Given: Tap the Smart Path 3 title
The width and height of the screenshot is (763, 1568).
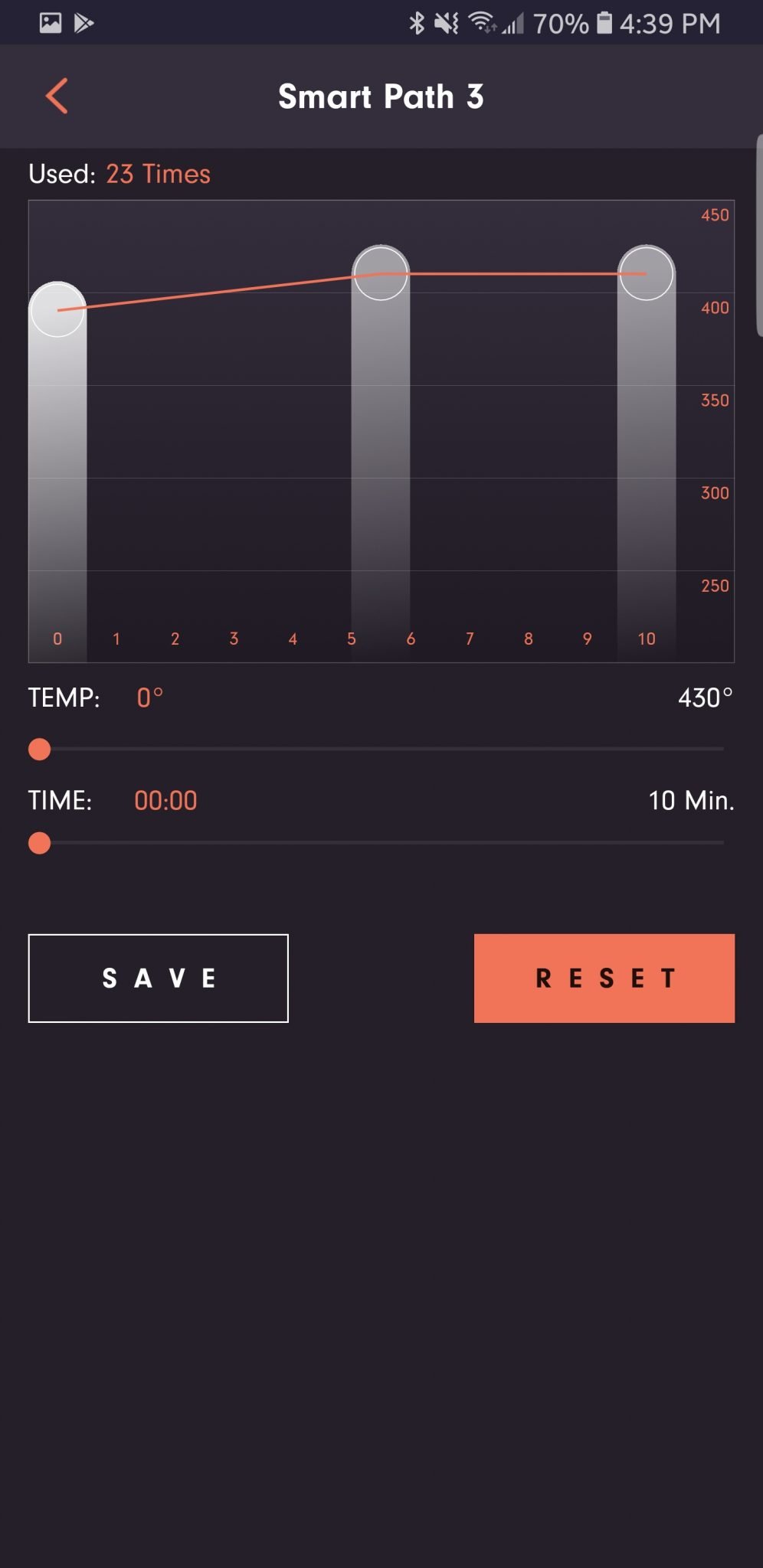Looking at the screenshot, I should click(x=381, y=96).
